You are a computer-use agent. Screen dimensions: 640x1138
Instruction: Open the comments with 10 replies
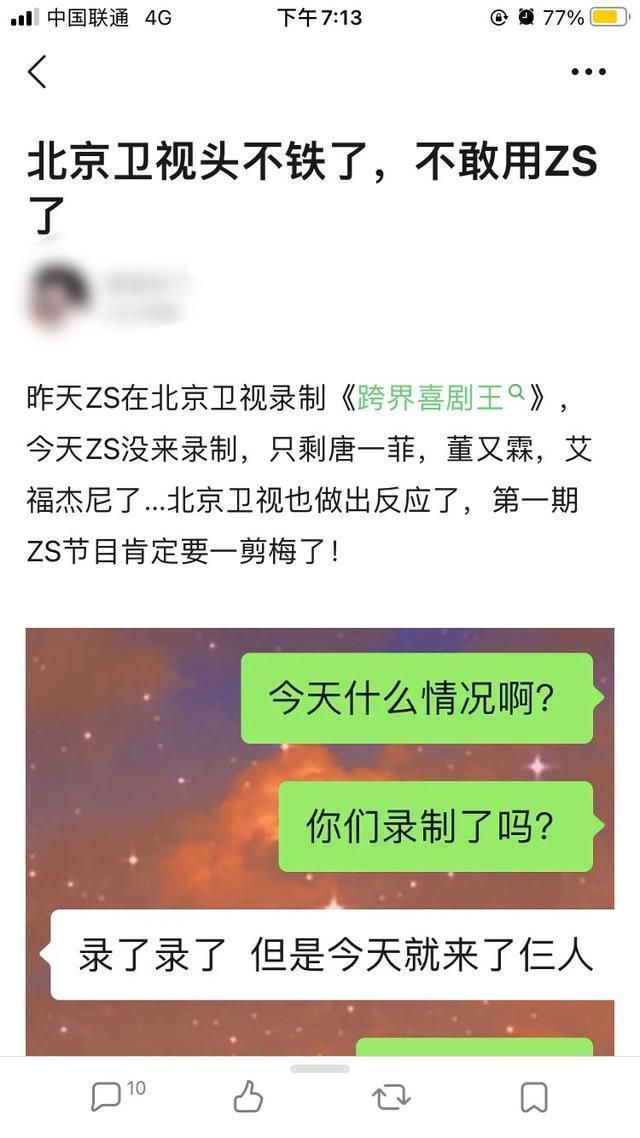point(117,1096)
